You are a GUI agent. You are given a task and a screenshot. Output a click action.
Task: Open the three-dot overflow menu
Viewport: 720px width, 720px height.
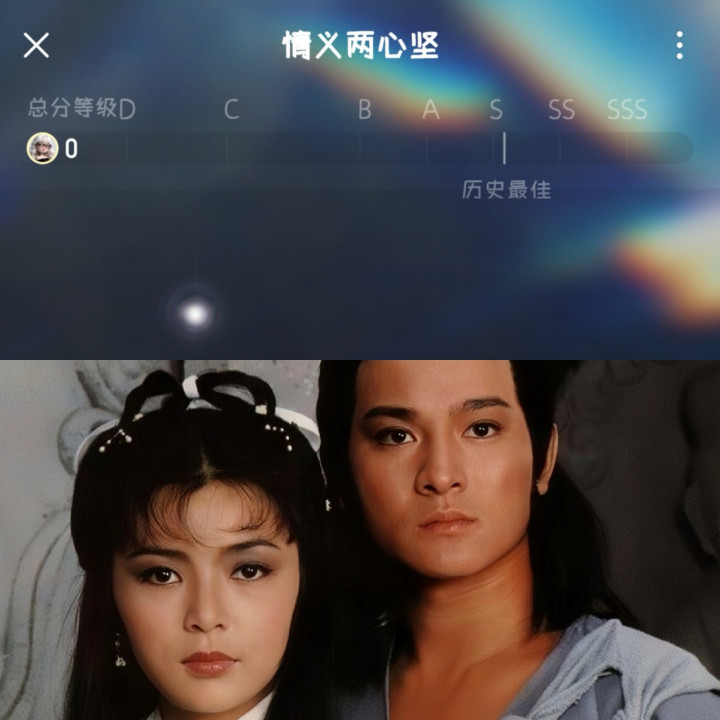pos(680,45)
